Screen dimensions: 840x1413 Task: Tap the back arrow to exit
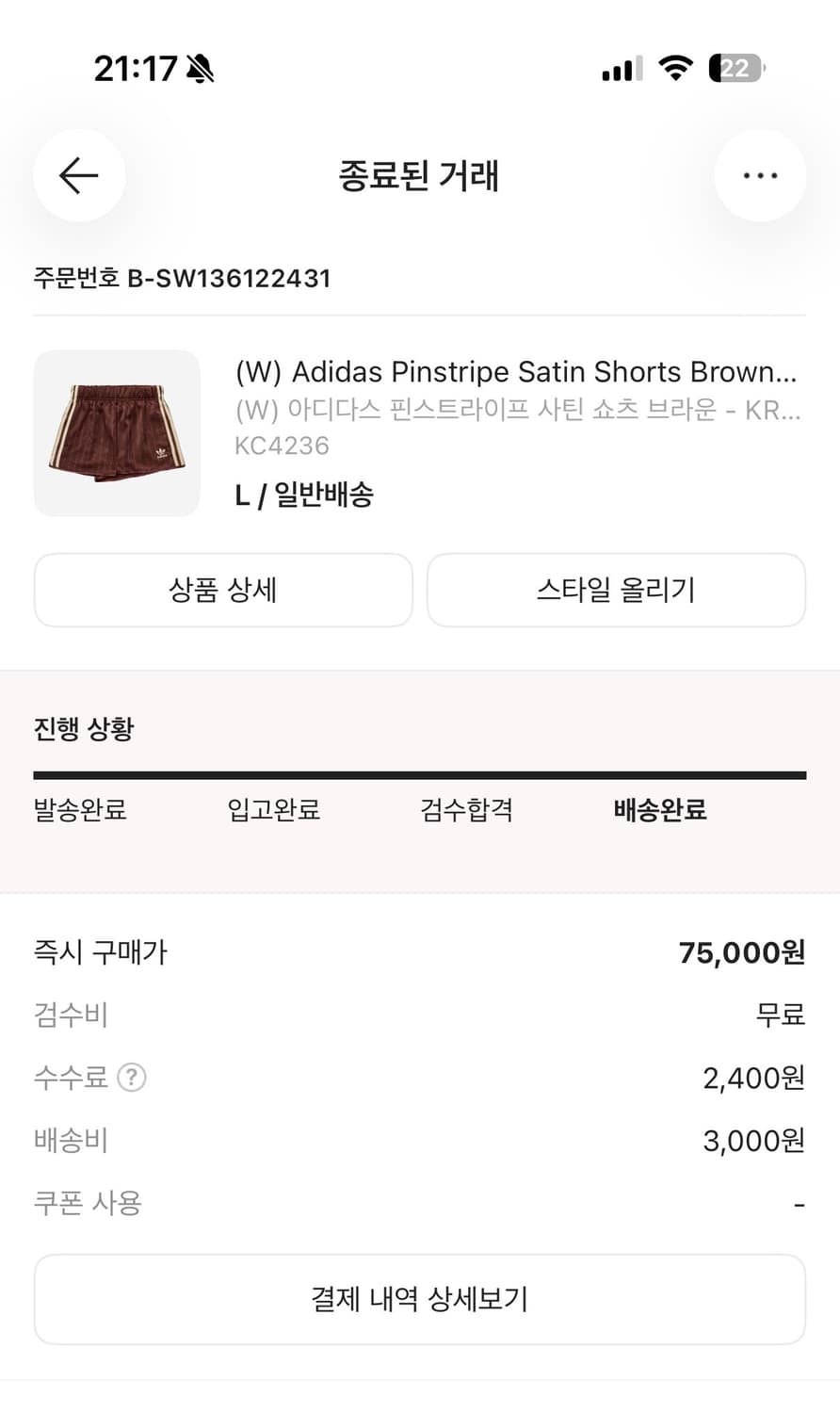point(79,176)
